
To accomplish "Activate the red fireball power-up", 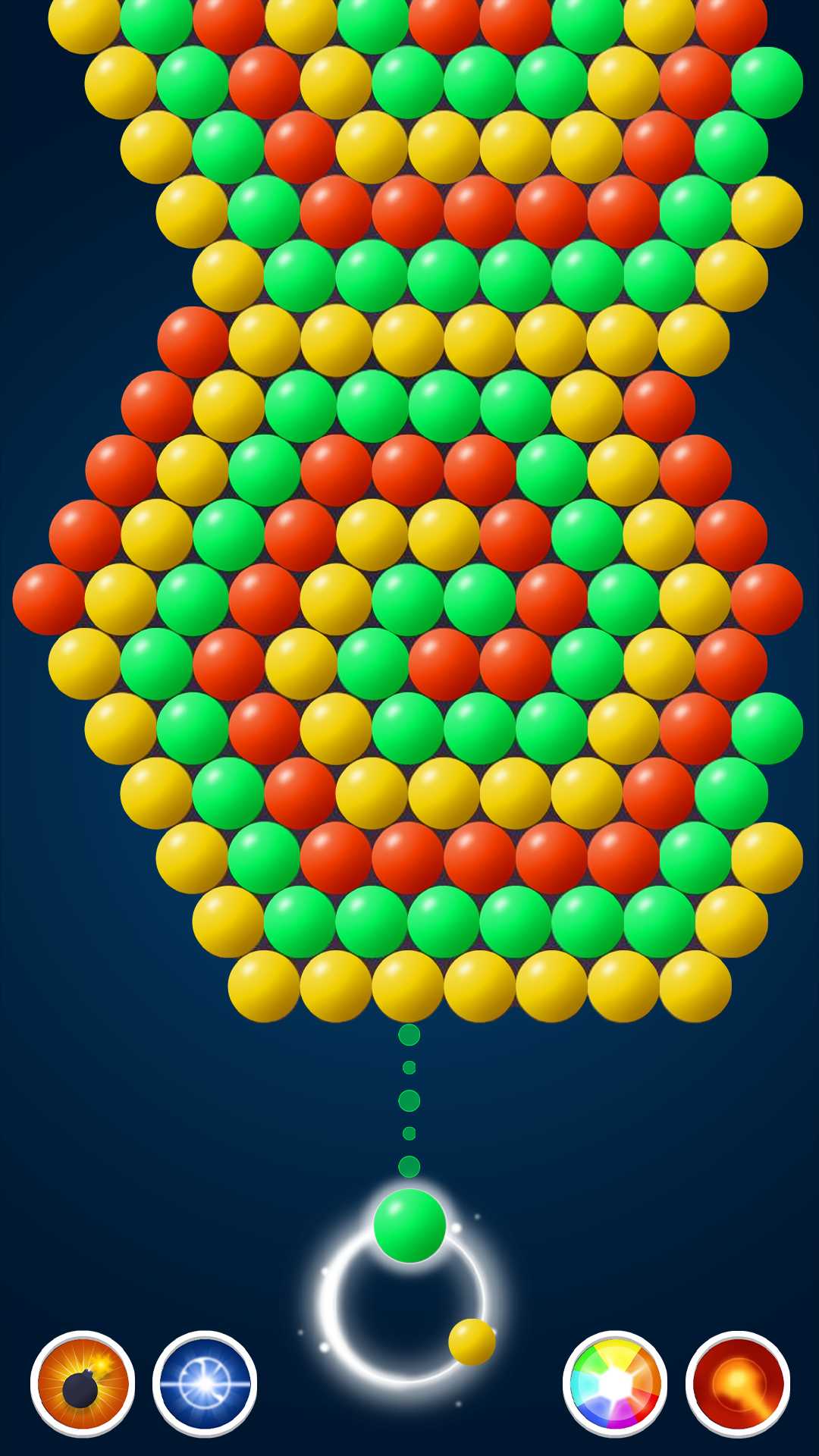I will click(737, 1384).
